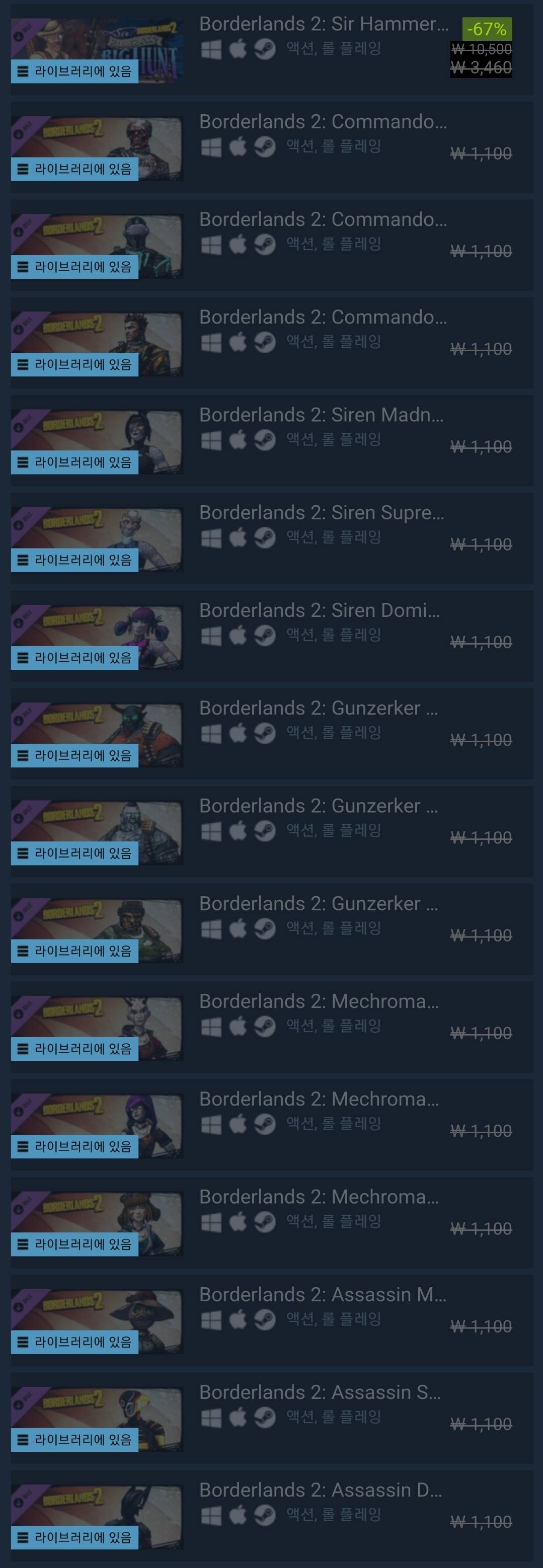Select Borderlands 2: Siren Supre… item
This screenshot has width=543, height=1568.
(321, 513)
